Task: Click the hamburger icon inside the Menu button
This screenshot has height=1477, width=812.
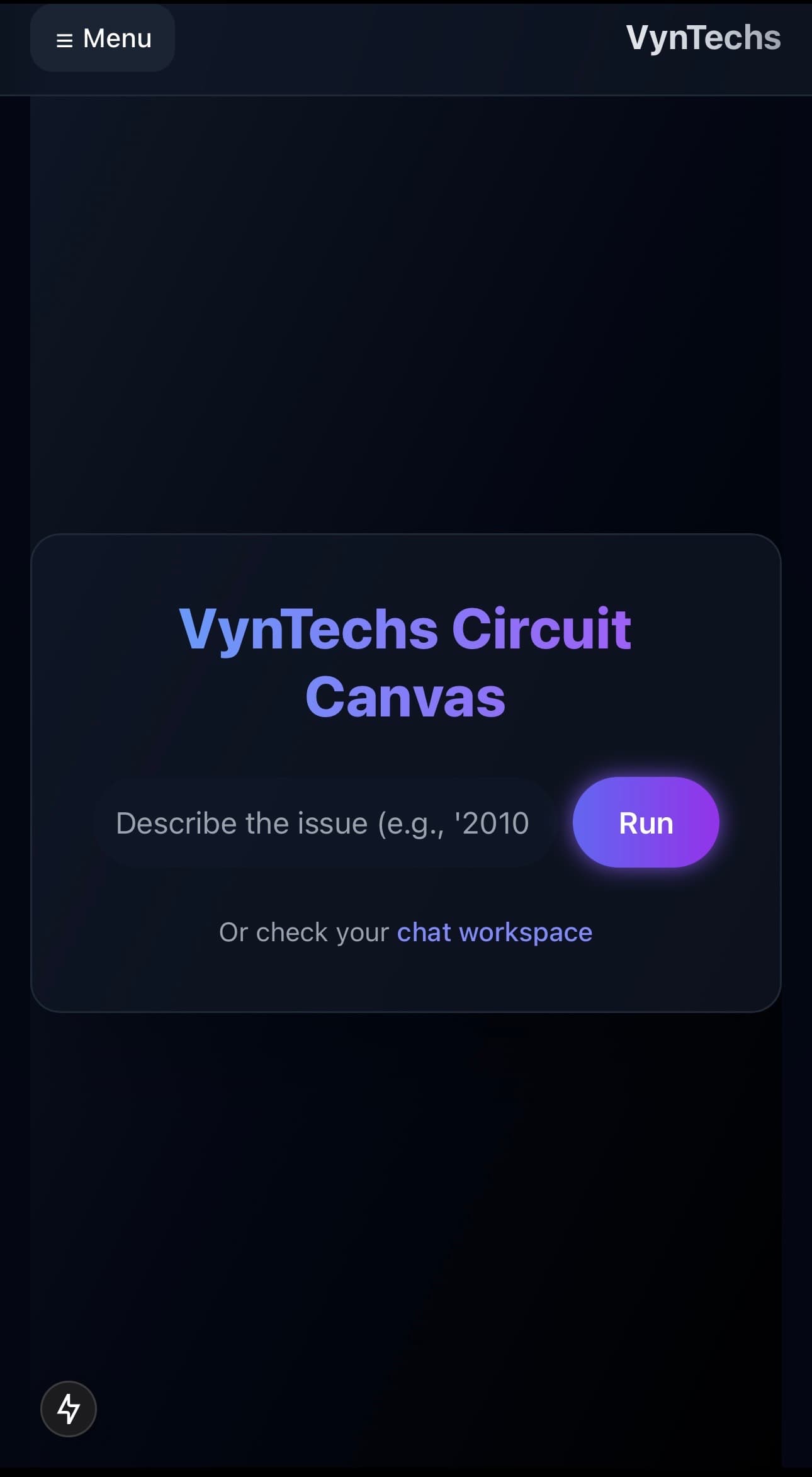Action: coord(64,39)
